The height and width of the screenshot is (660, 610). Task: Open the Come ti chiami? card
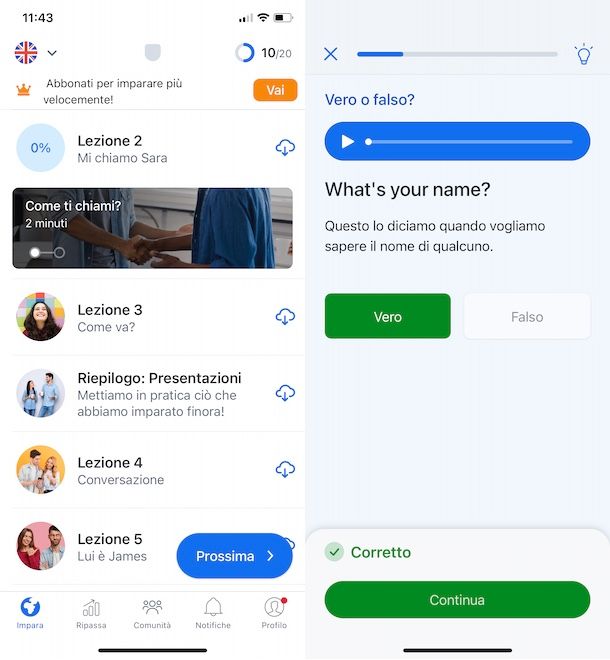tap(152, 228)
